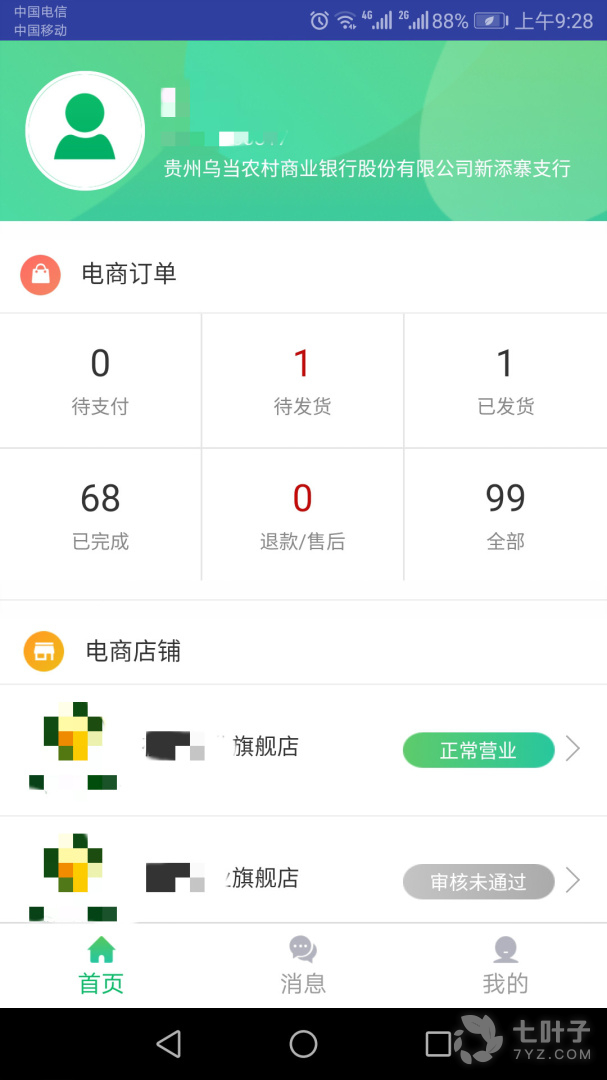Viewport: 607px width, 1080px height.
Task: Open the store marked 审核未通过
Action: click(x=303, y=880)
